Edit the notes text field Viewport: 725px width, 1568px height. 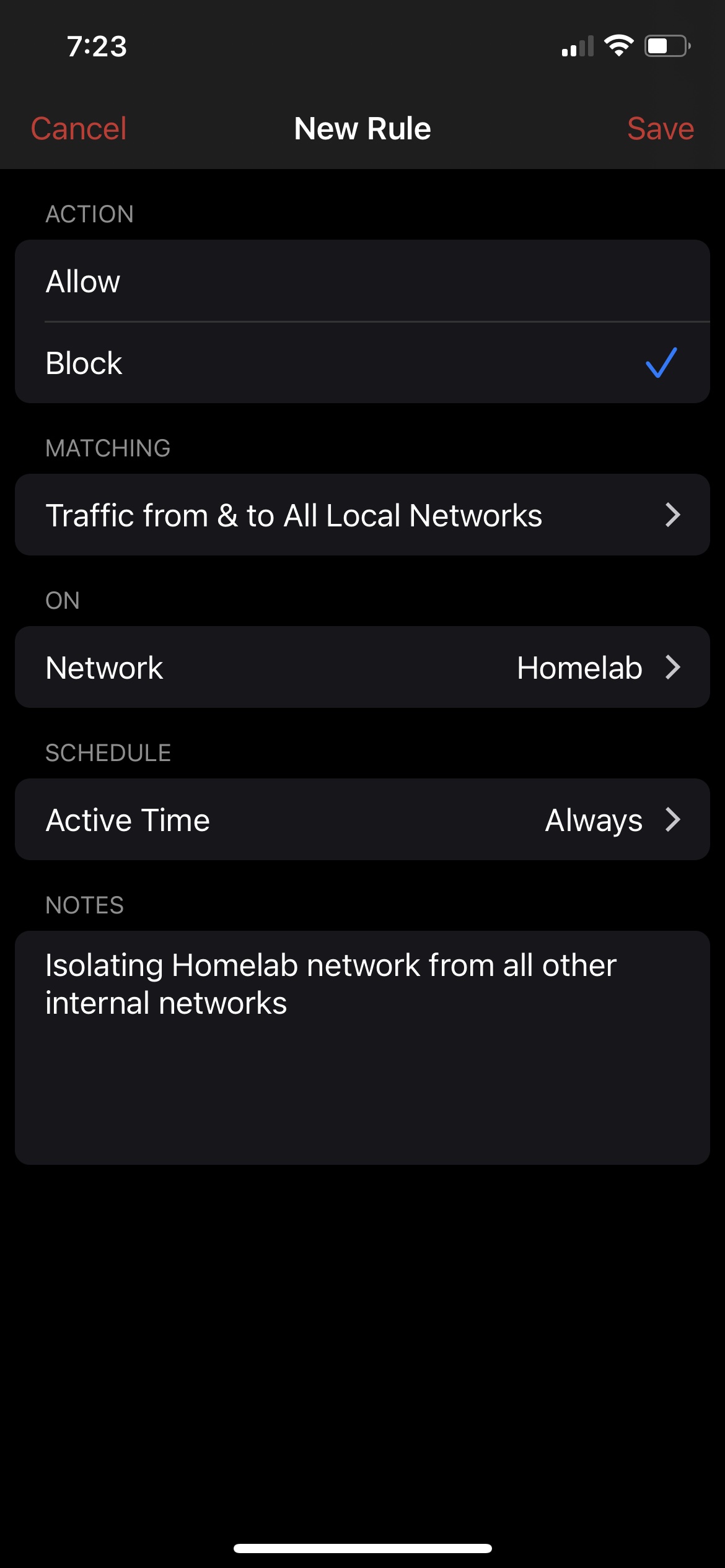click(x=362, y=1047)
